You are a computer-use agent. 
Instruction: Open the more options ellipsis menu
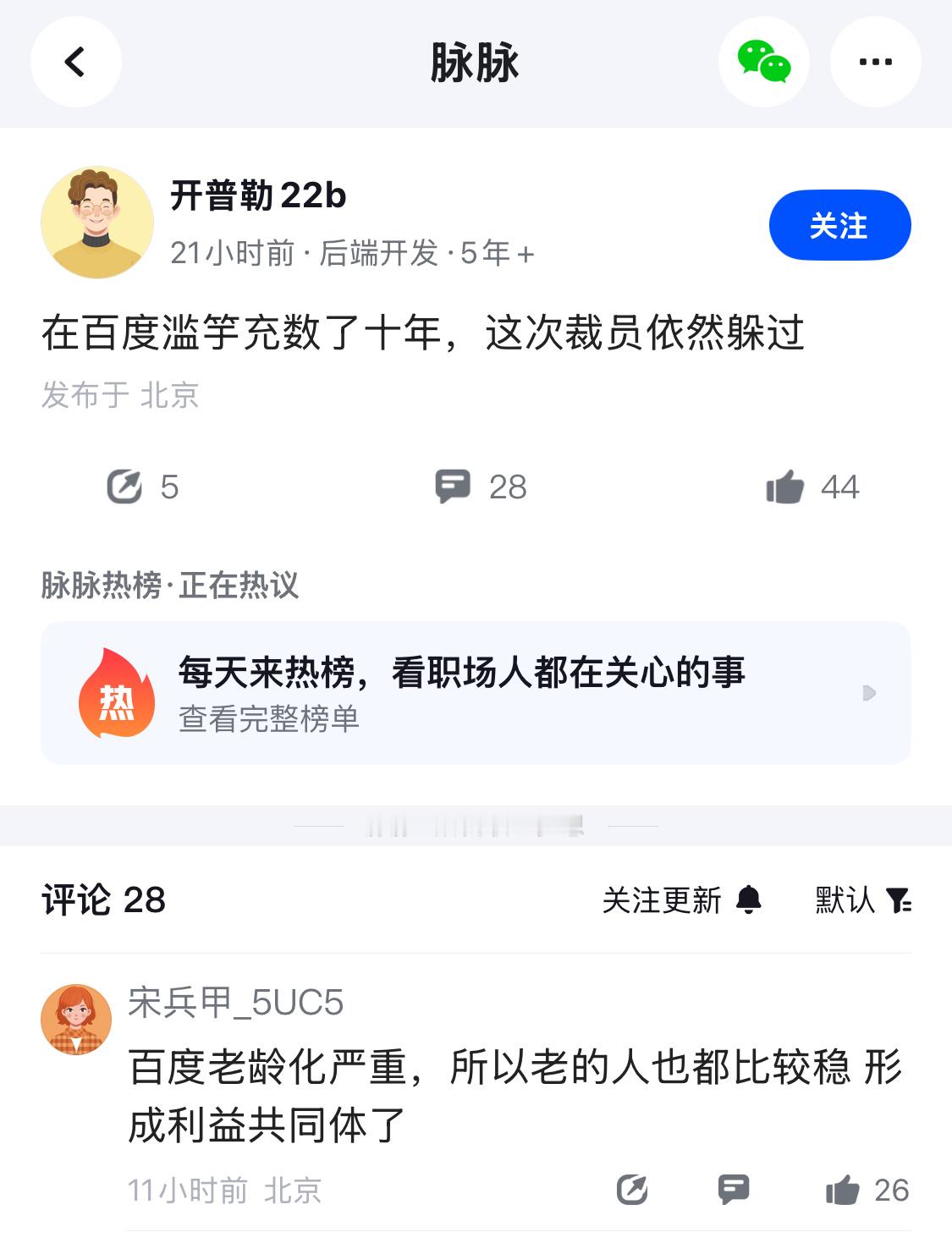point(876,61)
